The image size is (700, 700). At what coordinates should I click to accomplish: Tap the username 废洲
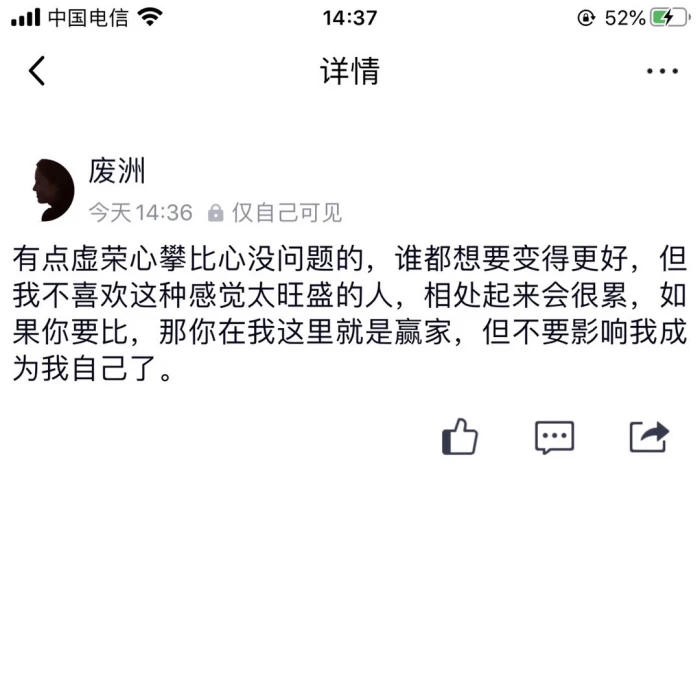click(x=116, y=172)
